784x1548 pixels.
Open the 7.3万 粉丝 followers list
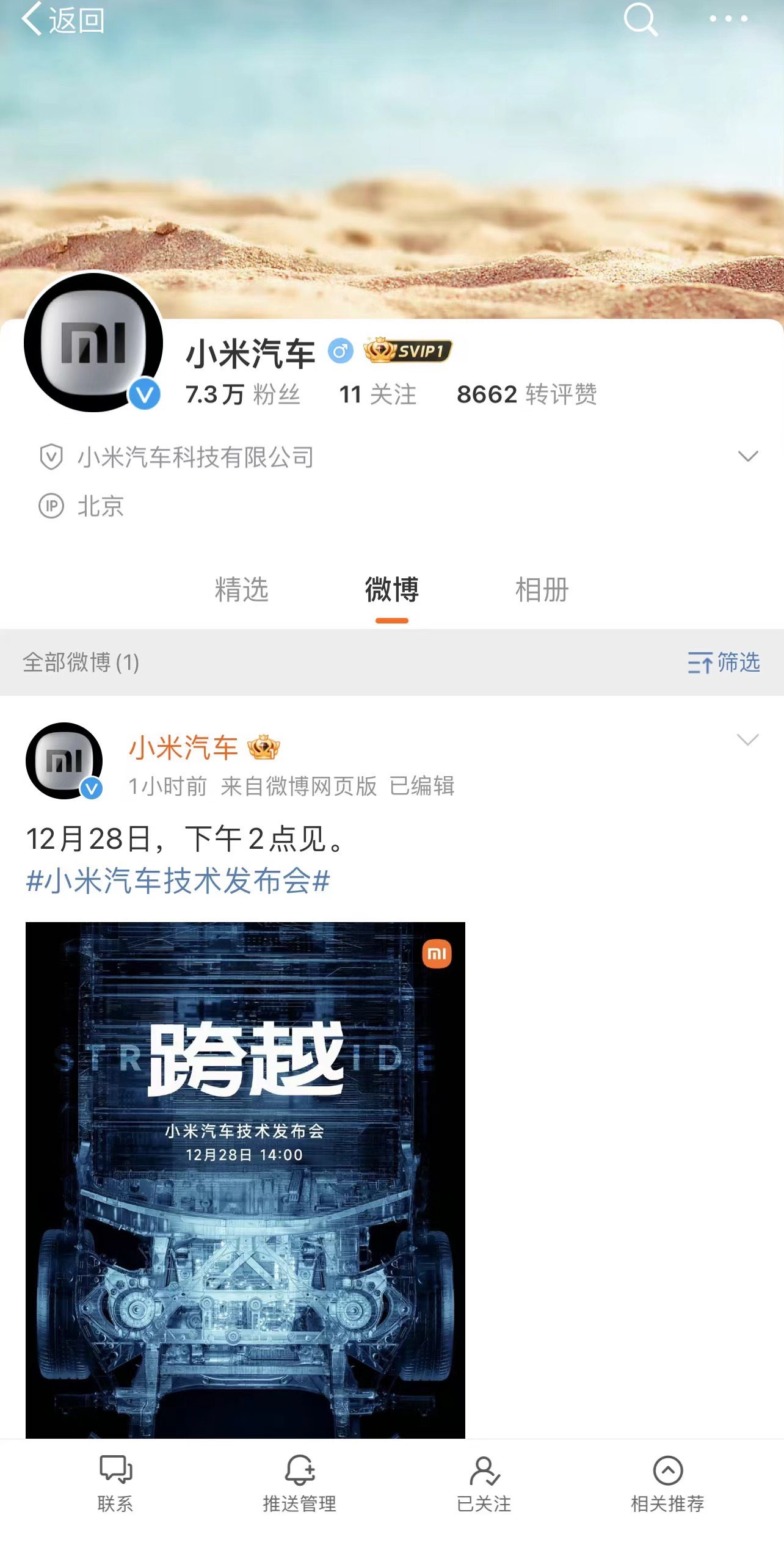(x=242, y=394)
